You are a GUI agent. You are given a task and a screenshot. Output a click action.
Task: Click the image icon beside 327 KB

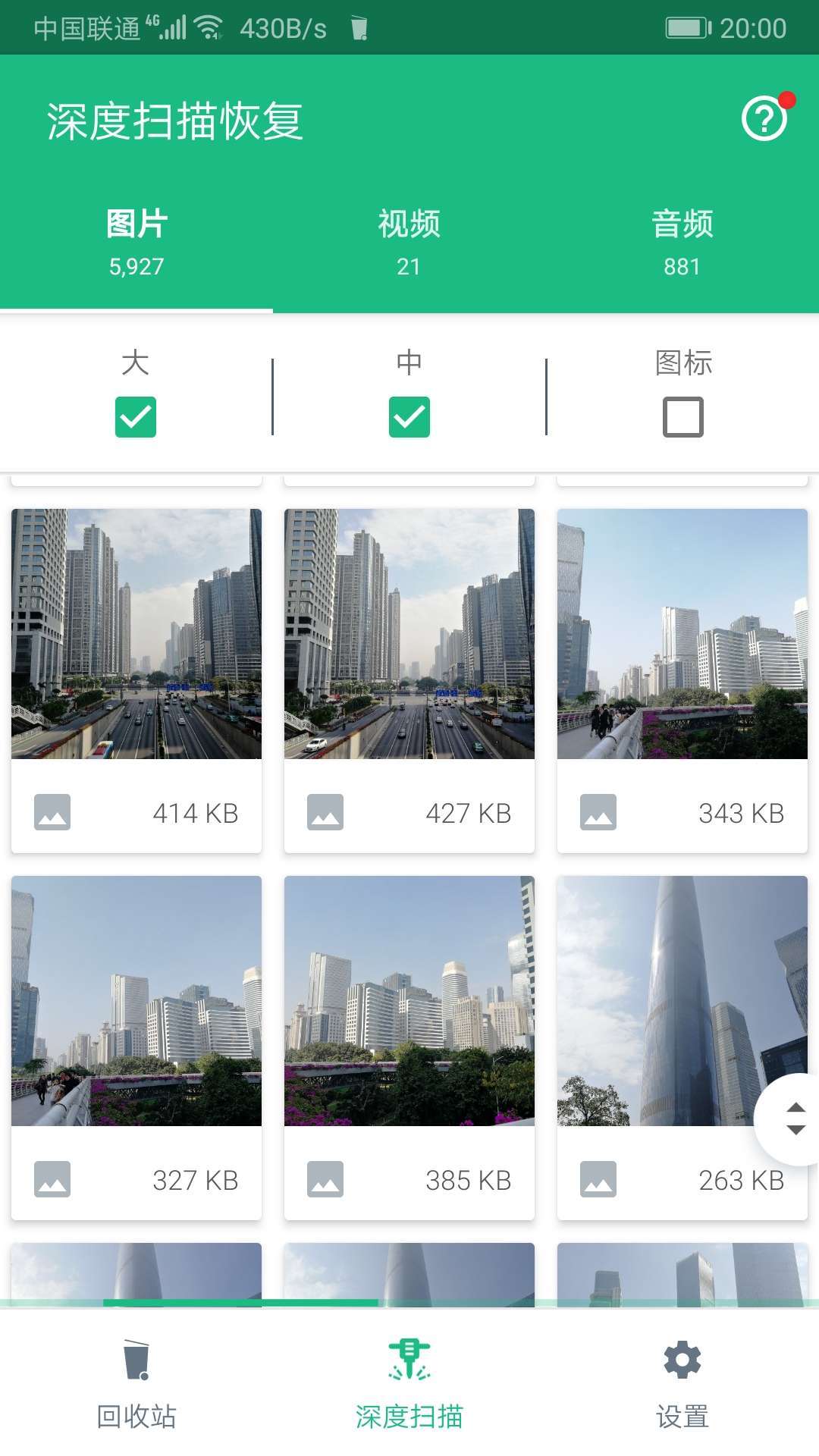pyautogui.click(x=52, y=1178)
